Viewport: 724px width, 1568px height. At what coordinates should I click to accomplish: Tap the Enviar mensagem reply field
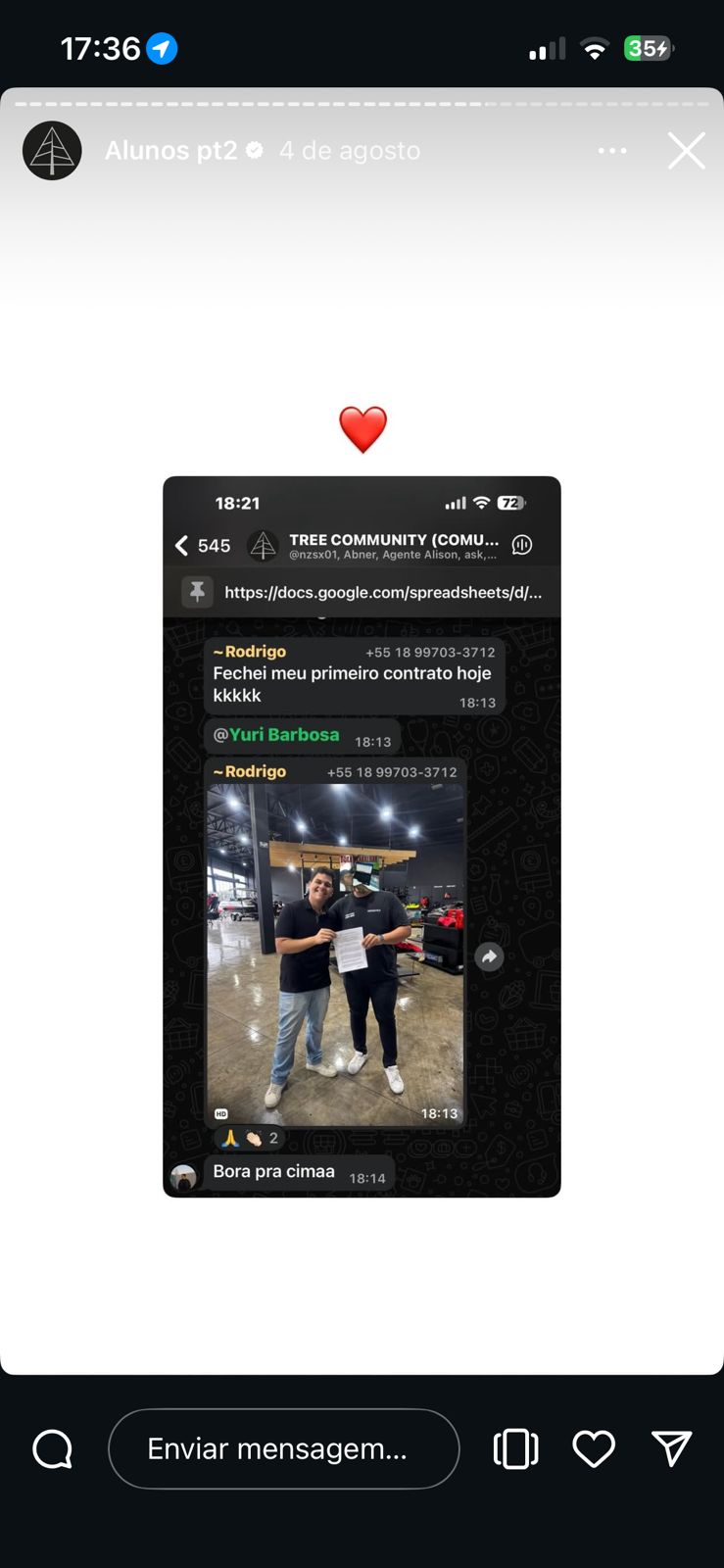click(x=283, y=1448)
